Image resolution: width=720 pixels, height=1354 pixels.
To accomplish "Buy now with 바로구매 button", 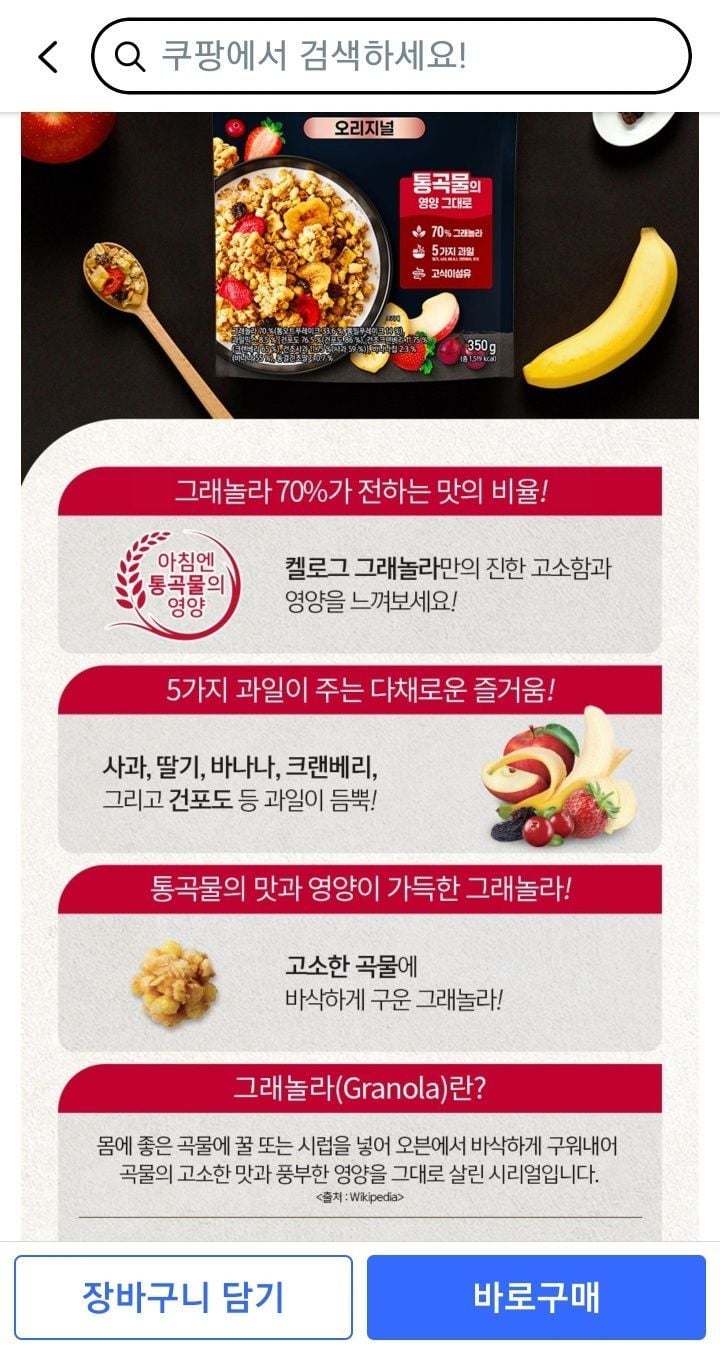I will click(536, 1297).
